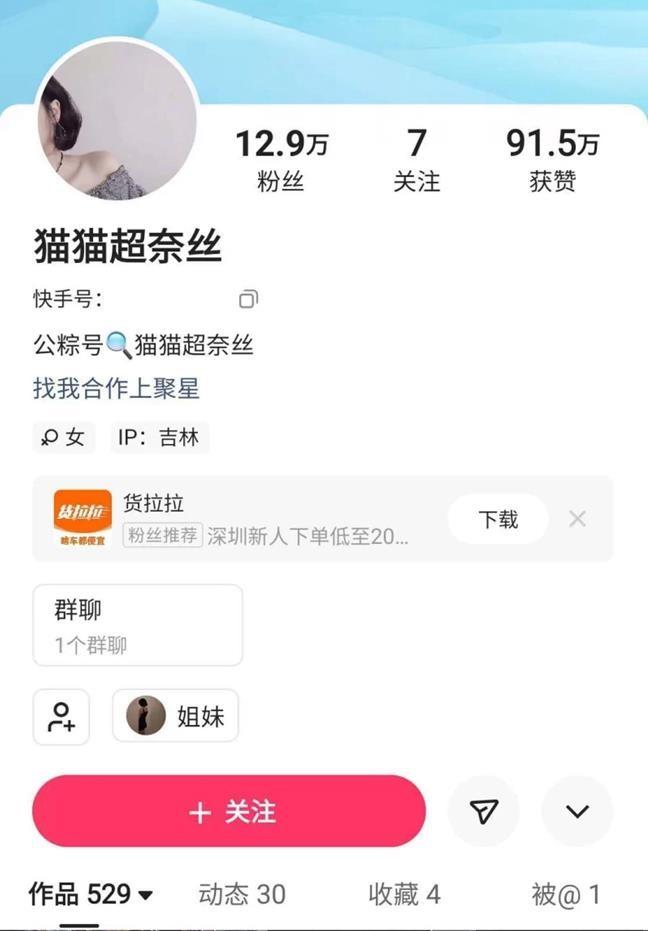Open the profile avatar photo
Image resolution: width=648 pixels, height=931 pixels.
pos(117,120)
